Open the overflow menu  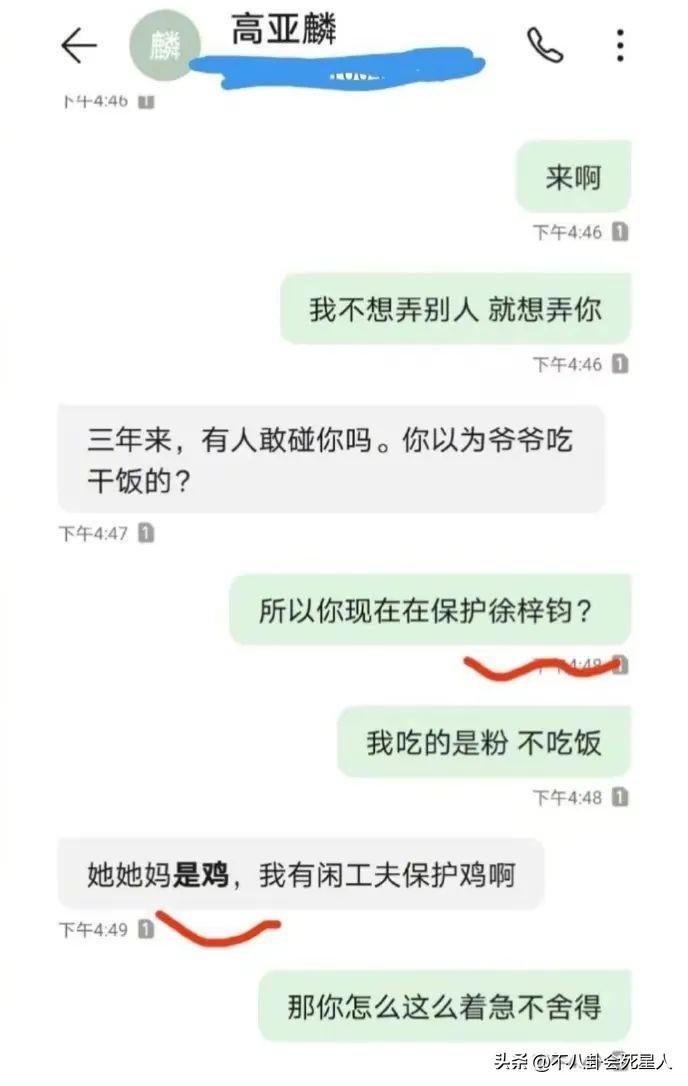(x=621, y=45)
